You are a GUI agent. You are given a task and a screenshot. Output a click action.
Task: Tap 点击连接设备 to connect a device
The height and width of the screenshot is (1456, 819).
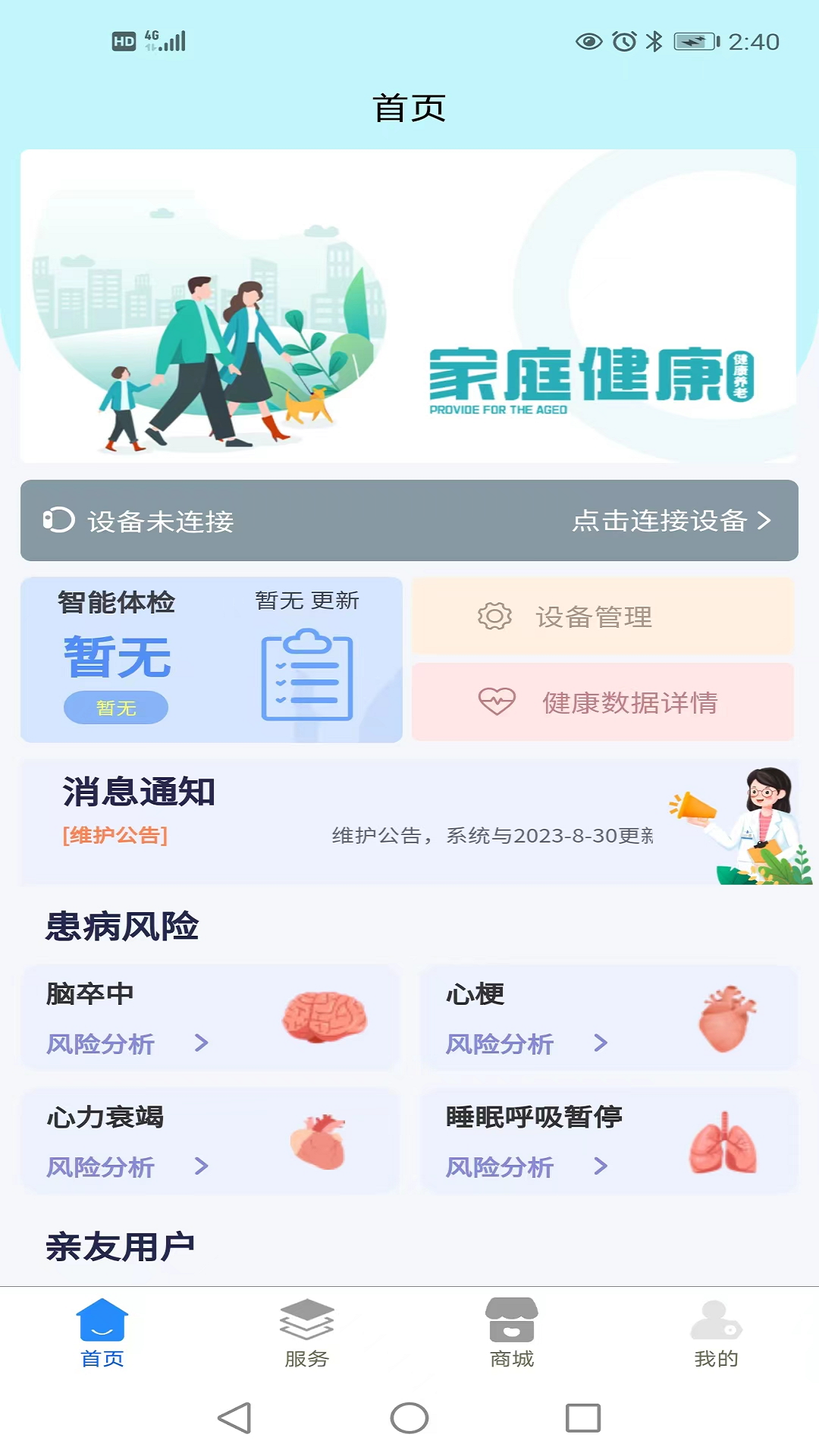coord(670,521)
